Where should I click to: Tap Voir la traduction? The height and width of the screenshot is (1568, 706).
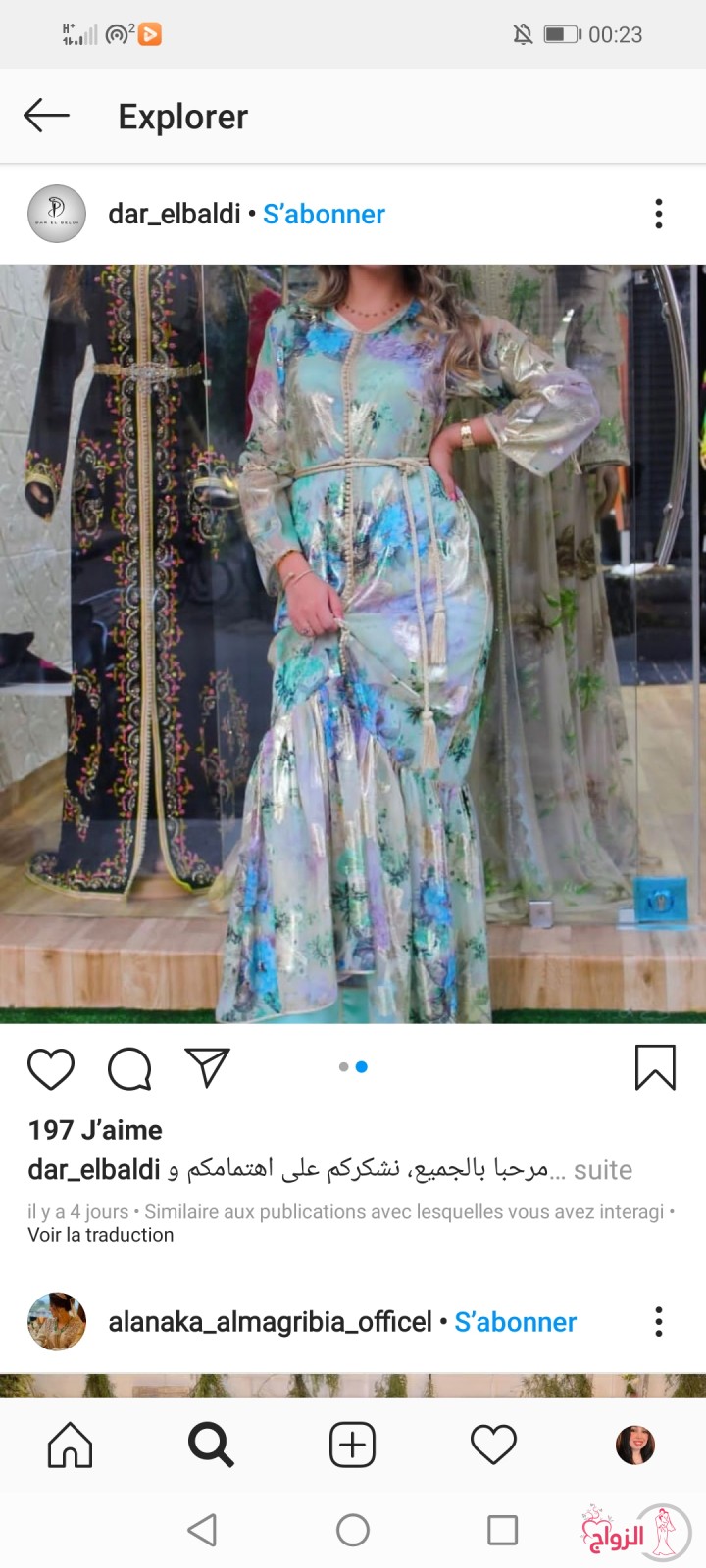click(100, 1235)
